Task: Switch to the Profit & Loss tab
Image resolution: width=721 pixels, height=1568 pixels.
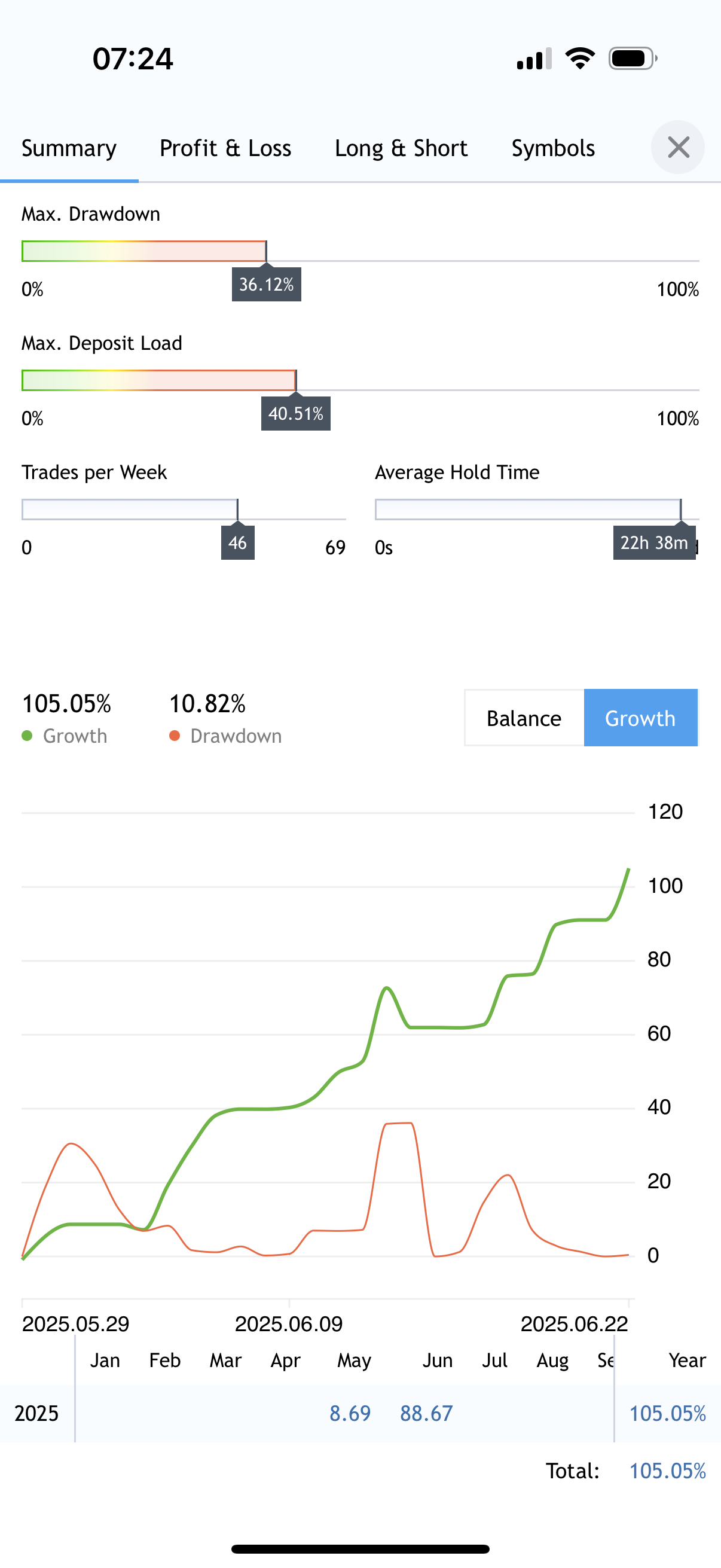Action: point(225,148)
